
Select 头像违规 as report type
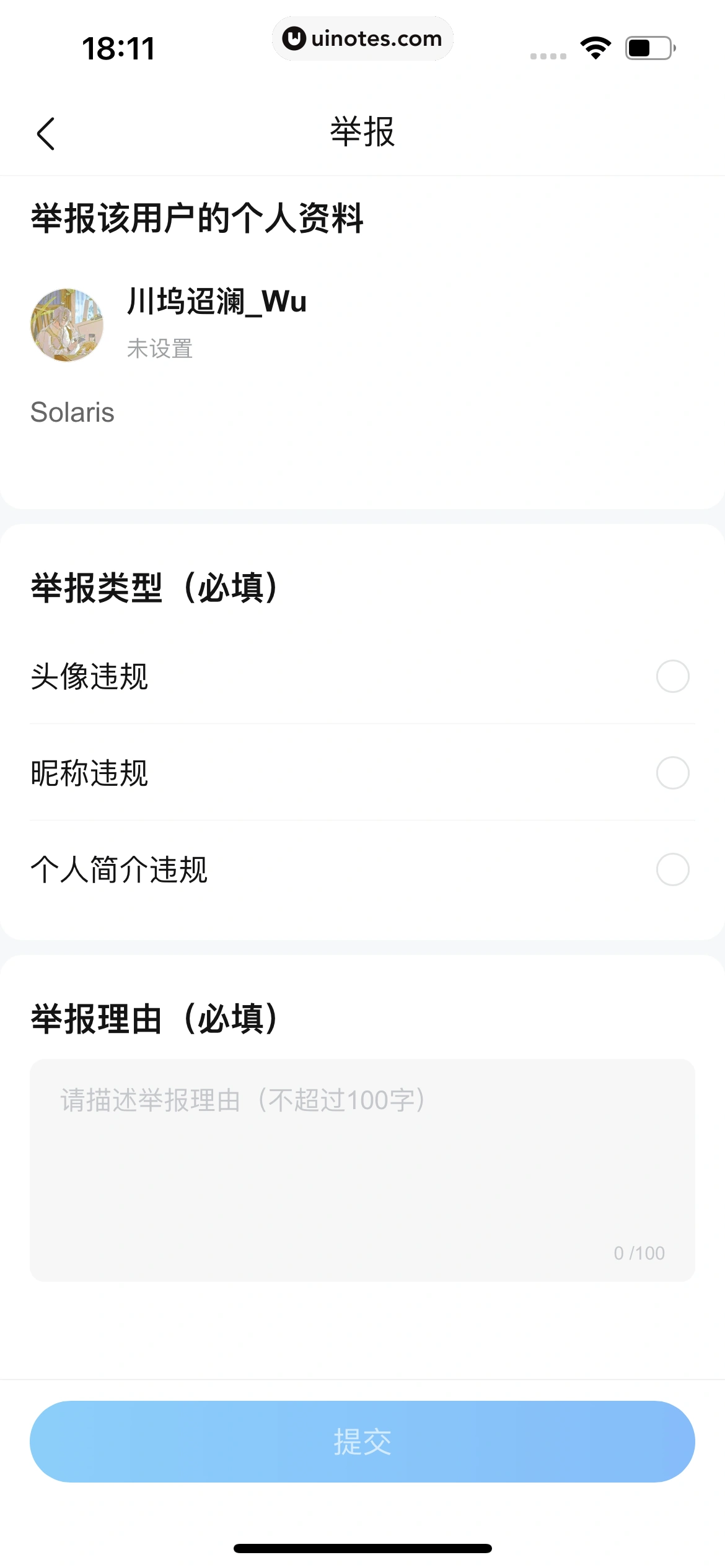(x=672, y=676)
